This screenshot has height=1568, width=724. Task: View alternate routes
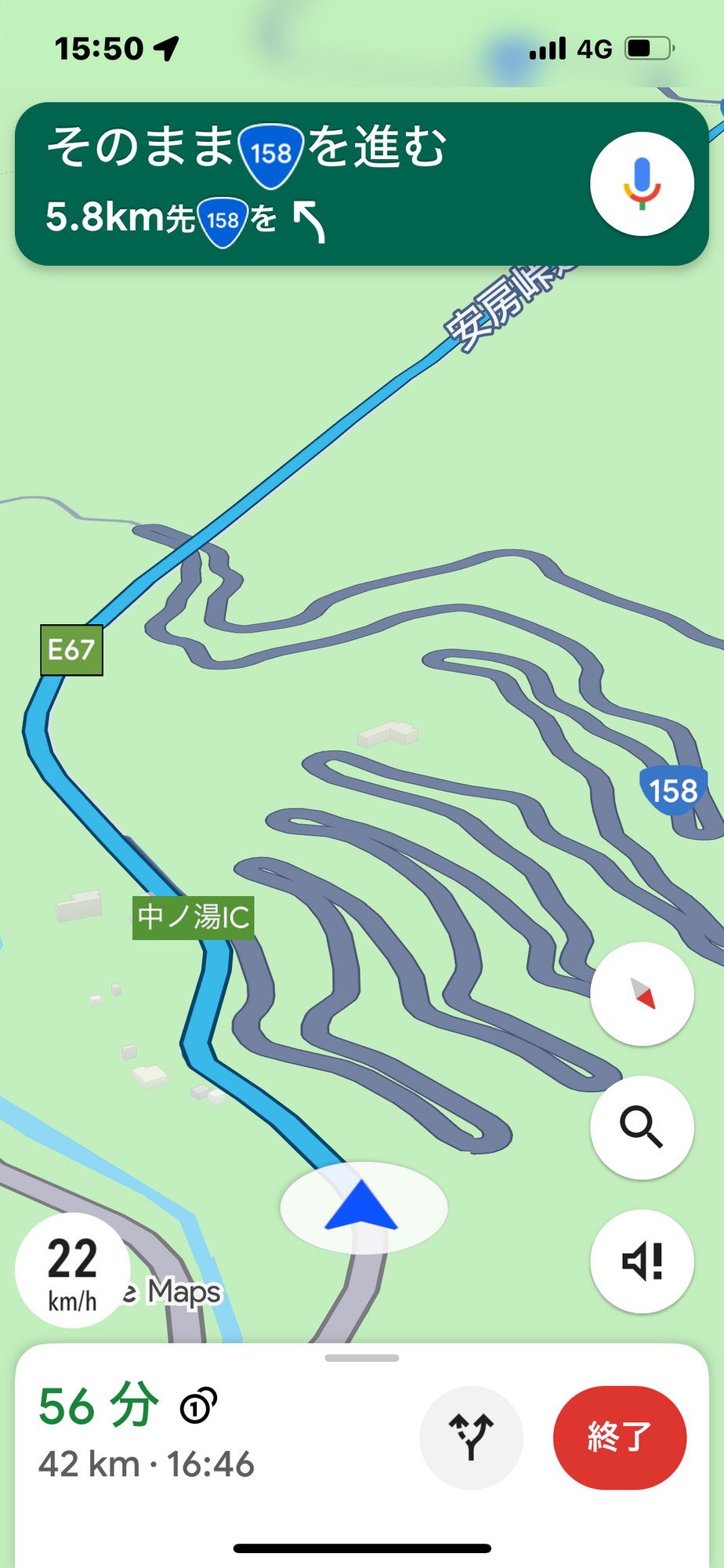pyautogui.click(x=471, y=1437)
